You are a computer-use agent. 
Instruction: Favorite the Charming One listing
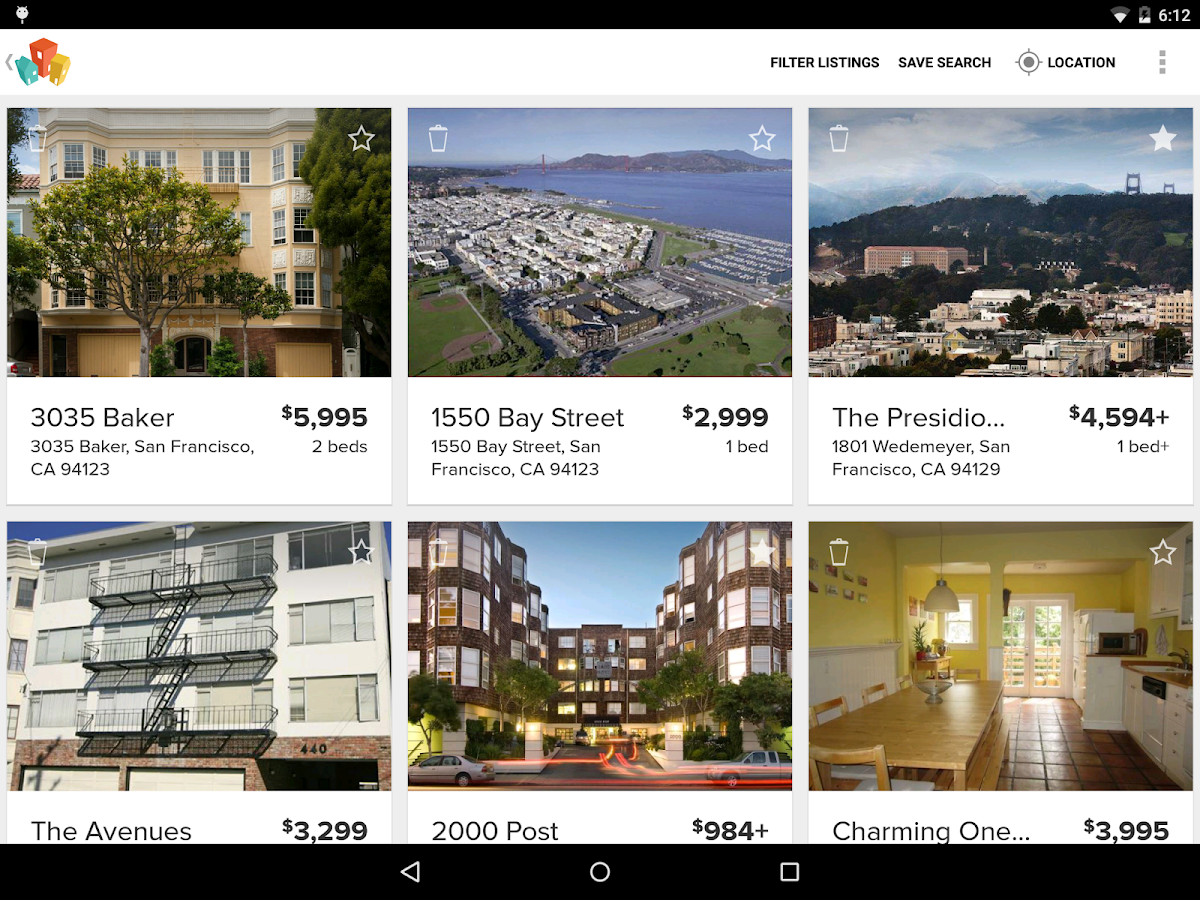tap(1162, 552)
